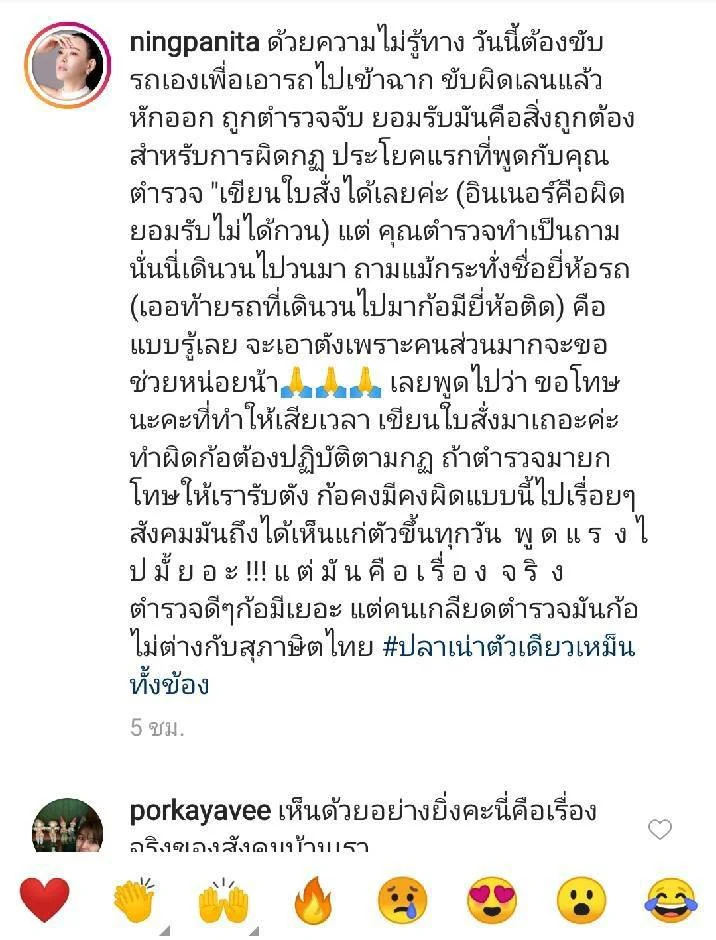Insert the red heart emoji

coord(44,899)
